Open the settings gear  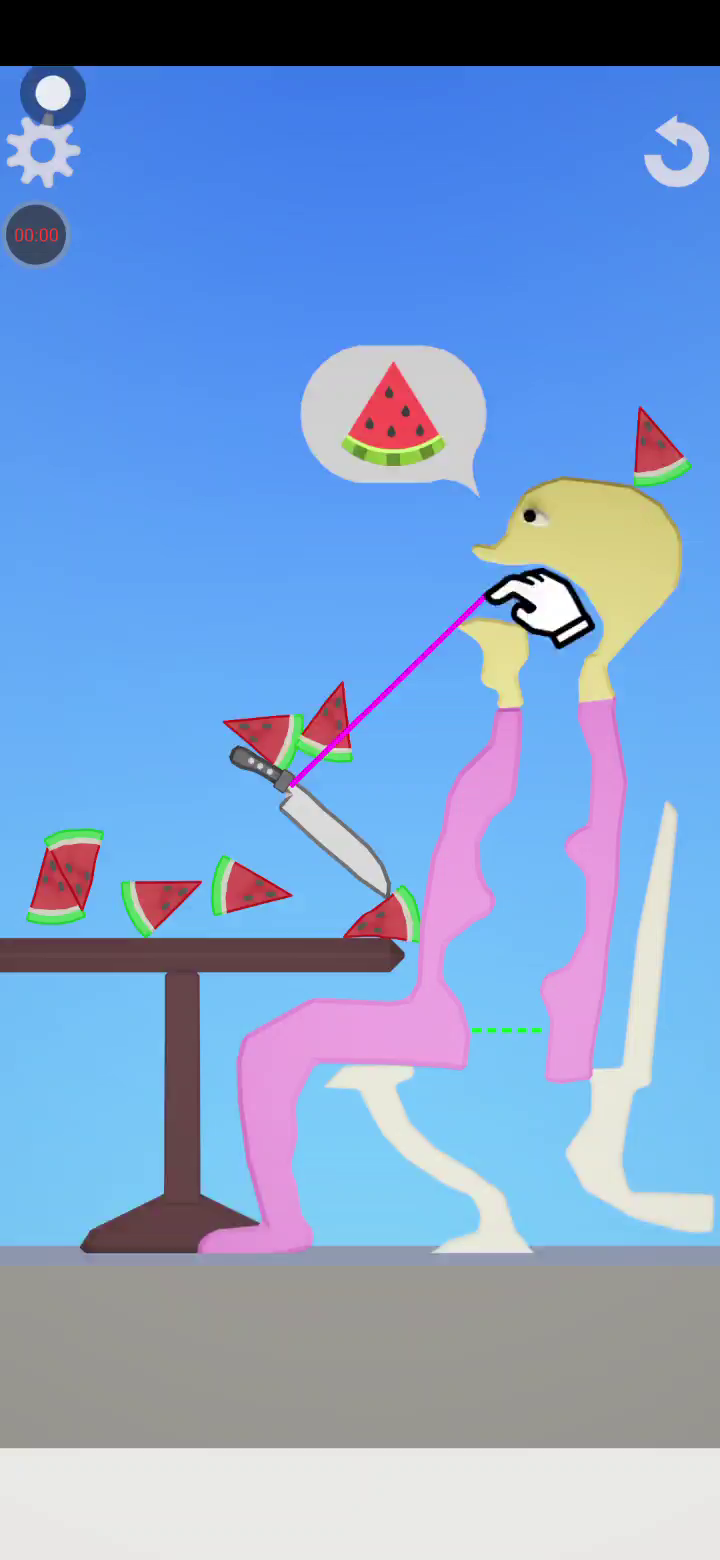point(43,151)
